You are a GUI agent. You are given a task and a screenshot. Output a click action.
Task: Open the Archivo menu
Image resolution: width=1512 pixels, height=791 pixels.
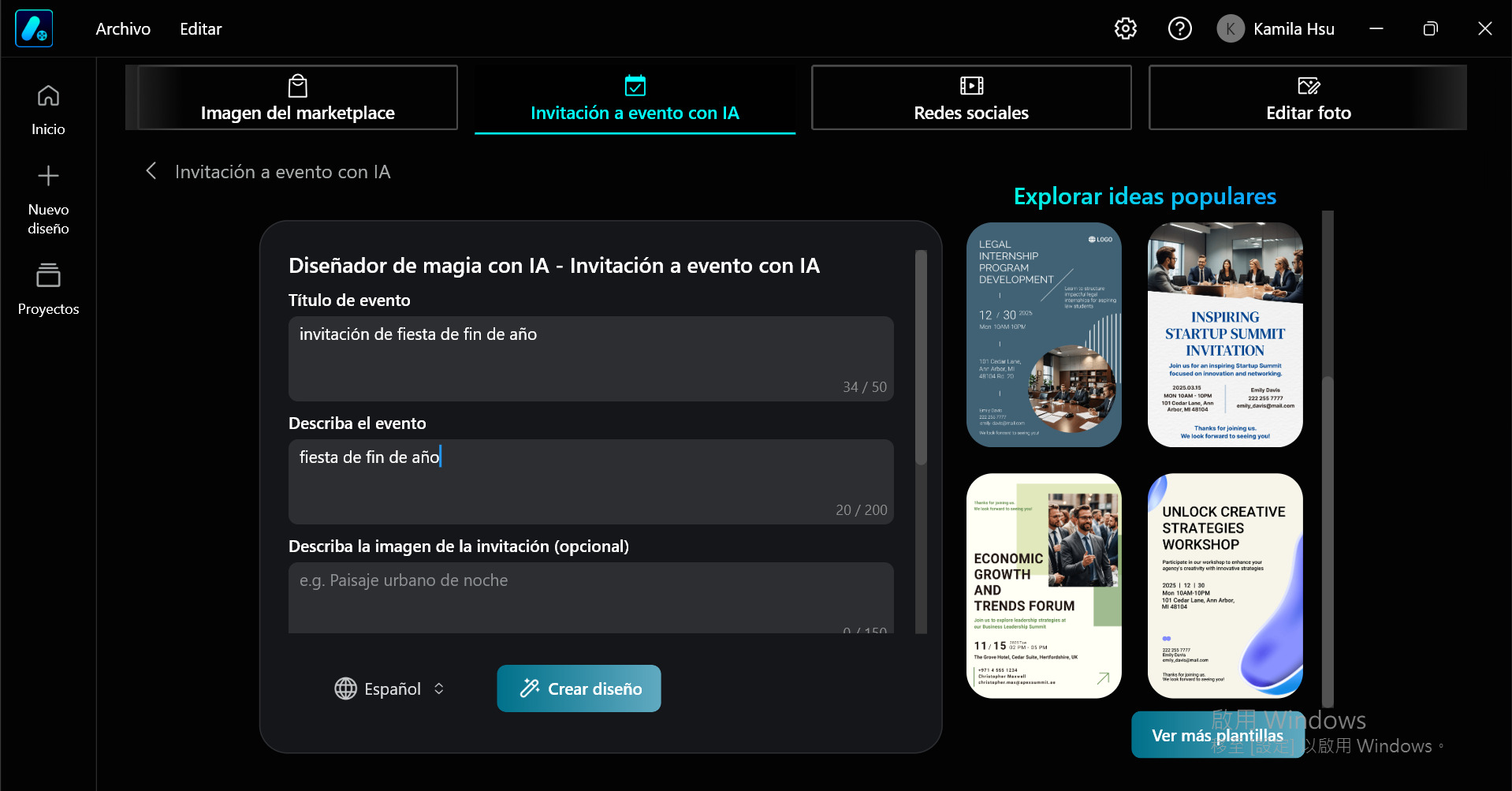[123, 29]
